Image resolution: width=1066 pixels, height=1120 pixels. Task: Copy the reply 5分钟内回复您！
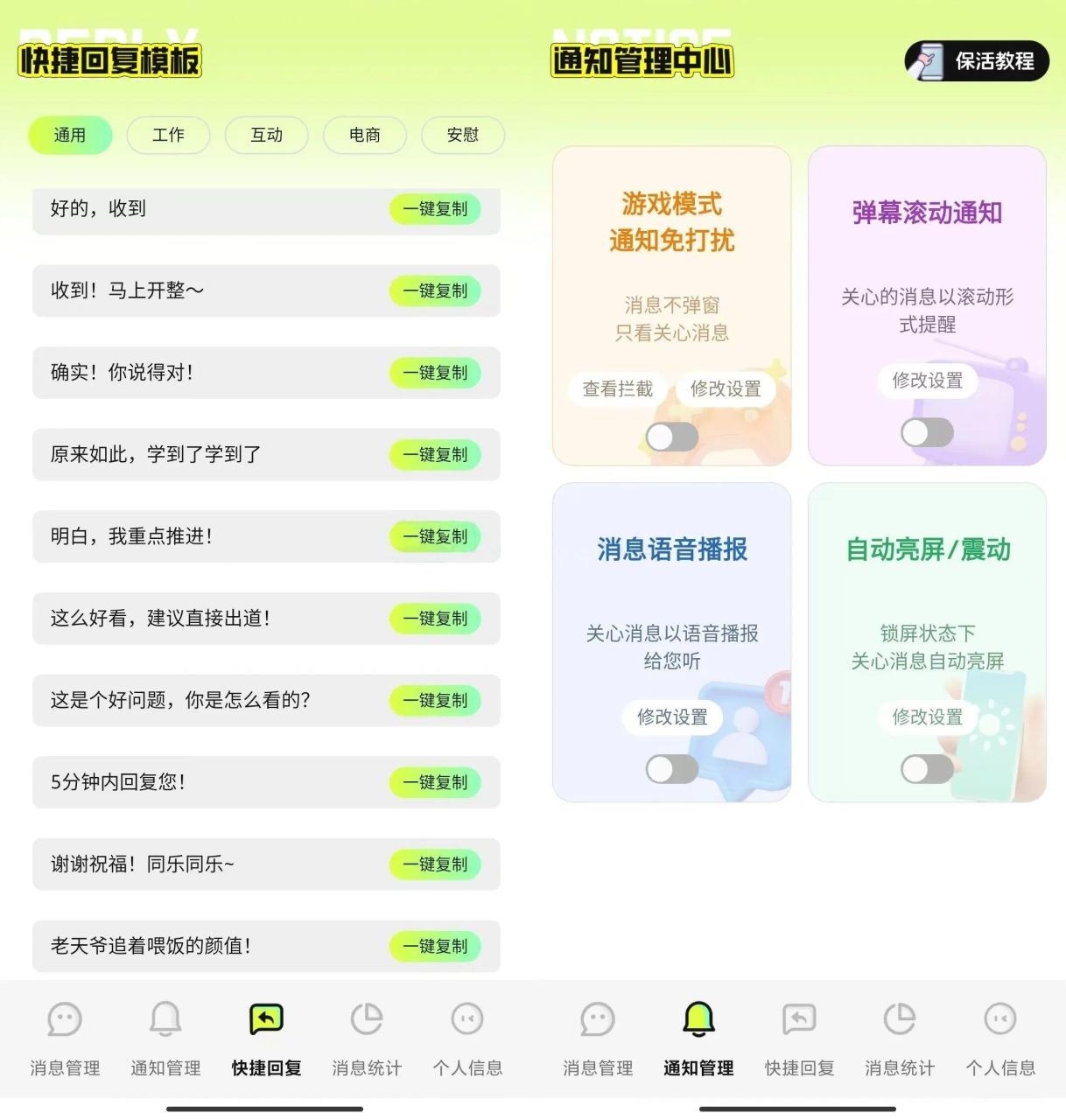click(435, 782)
